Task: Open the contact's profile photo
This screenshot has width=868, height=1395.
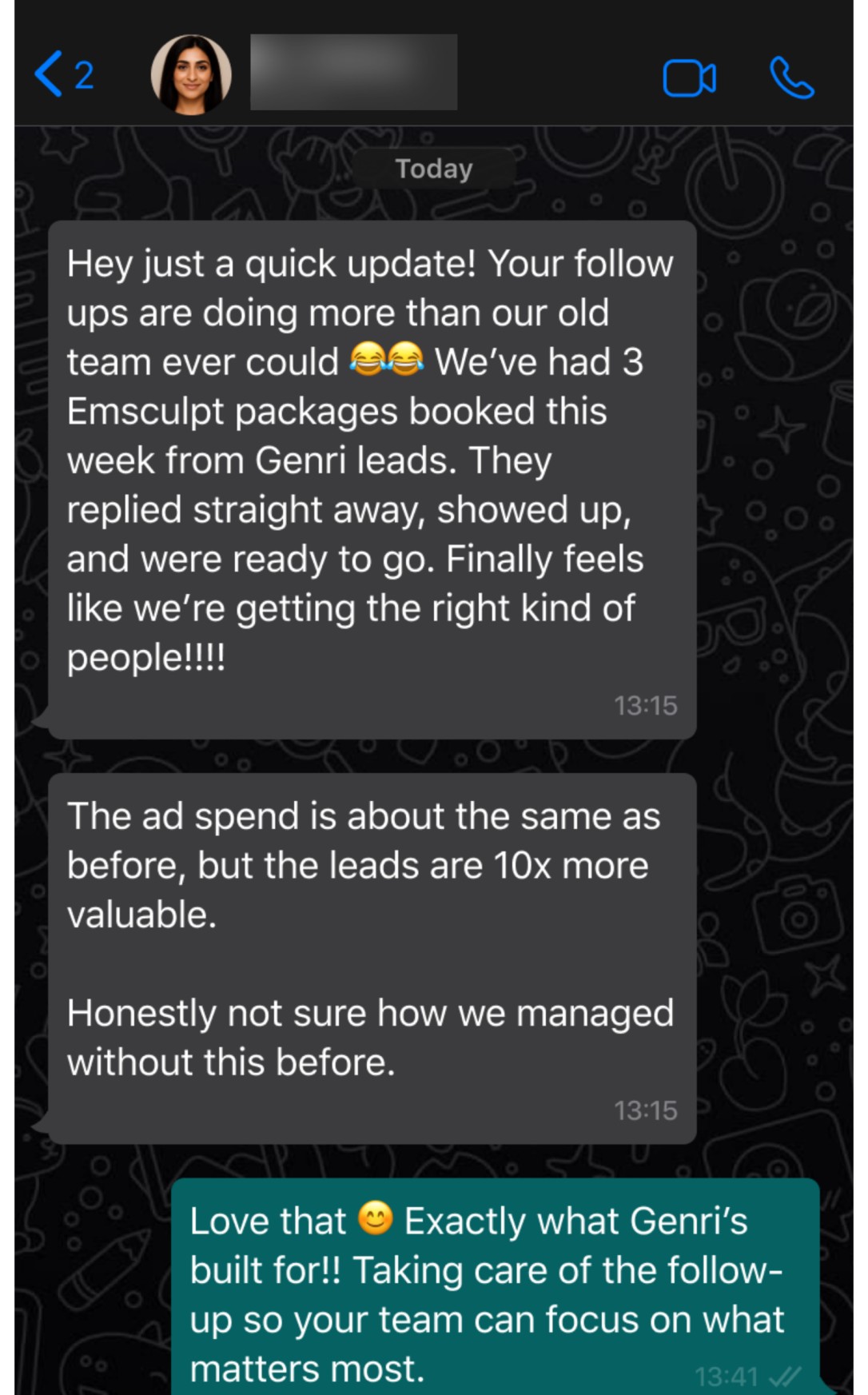Action: point(191,74)
